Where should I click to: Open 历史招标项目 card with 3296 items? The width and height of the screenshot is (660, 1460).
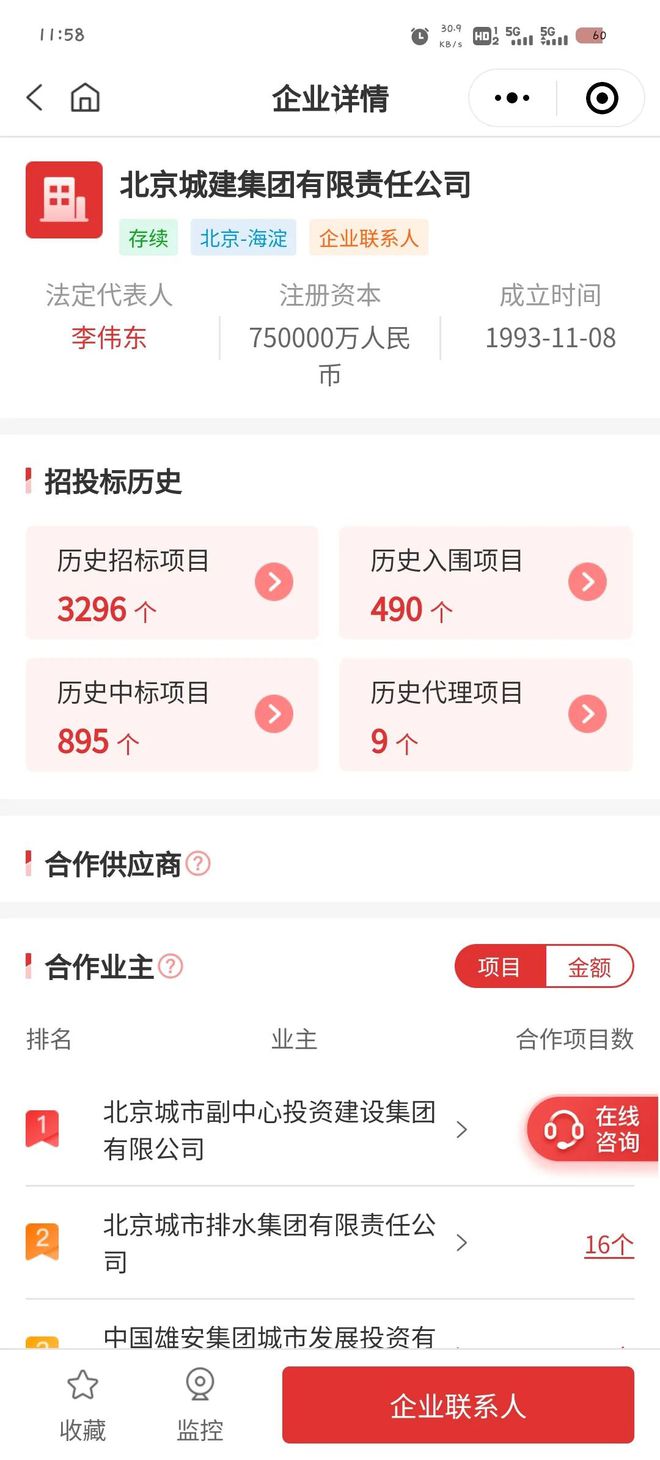pyautogui.click(x=172, y=583)
